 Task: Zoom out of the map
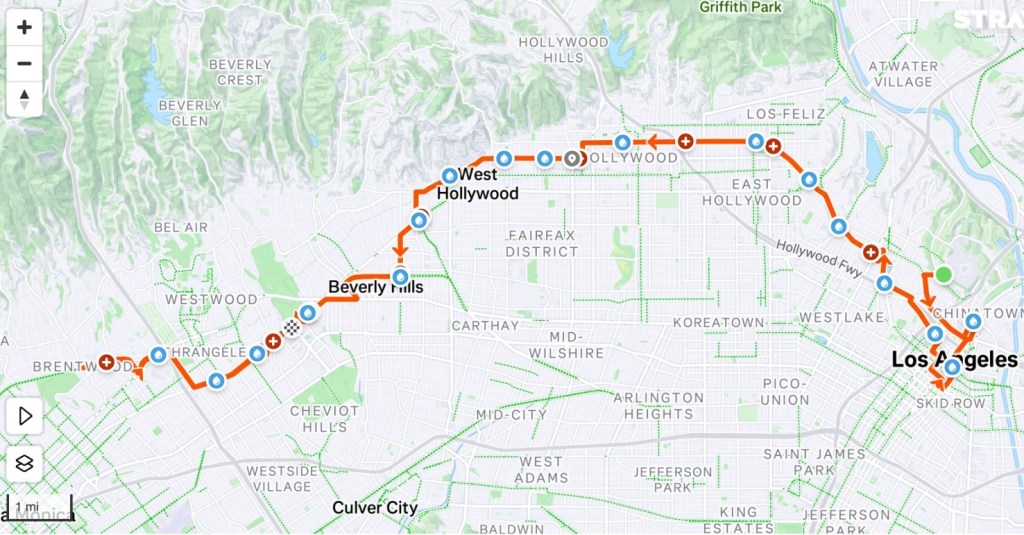coord(24,62)
